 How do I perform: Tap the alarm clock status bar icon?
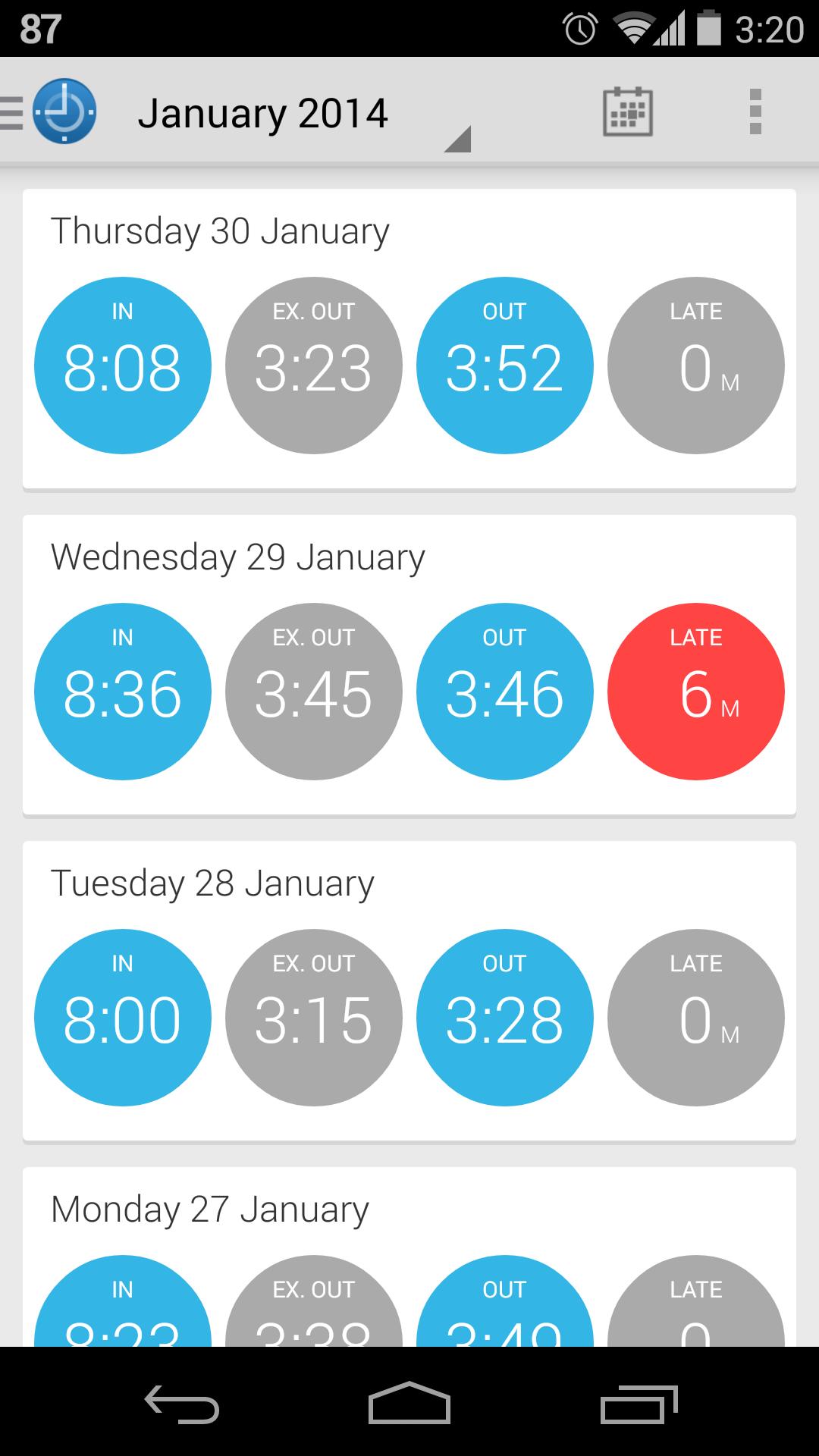pos(579,27)
